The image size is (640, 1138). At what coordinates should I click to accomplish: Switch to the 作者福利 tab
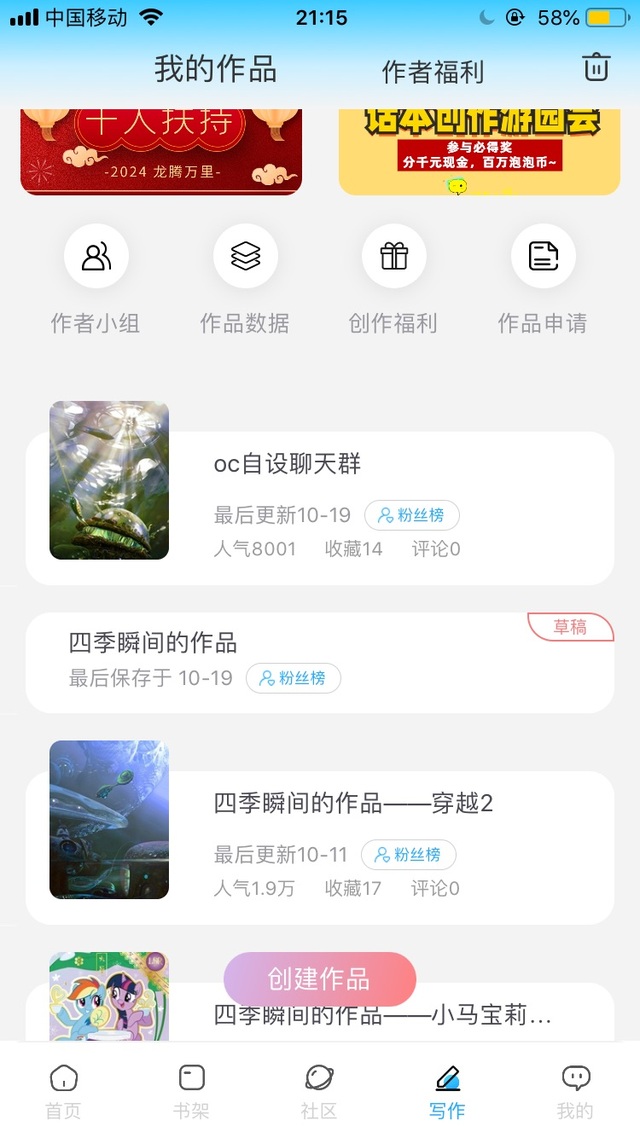[432, 72]
